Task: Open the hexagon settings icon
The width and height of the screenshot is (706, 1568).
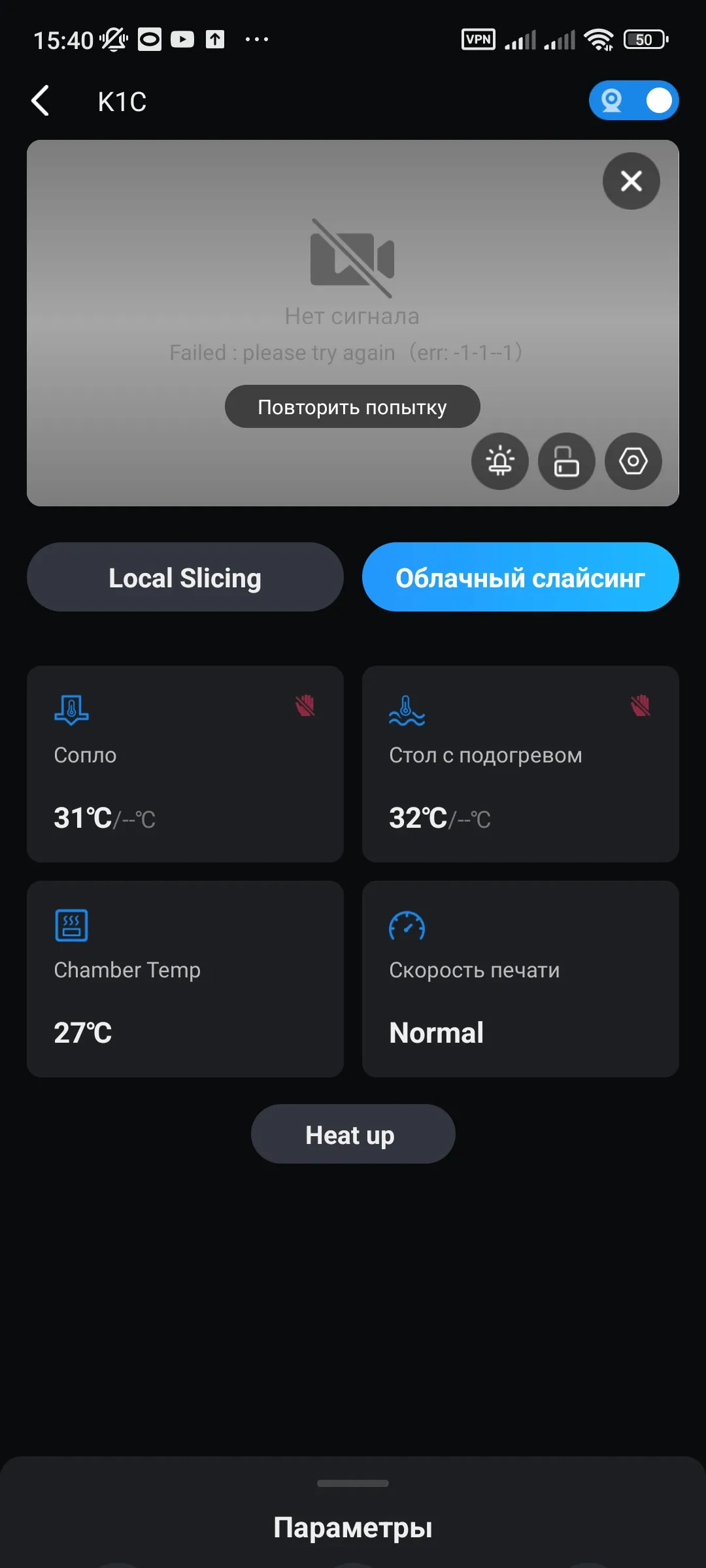Action: coord(633,461)
